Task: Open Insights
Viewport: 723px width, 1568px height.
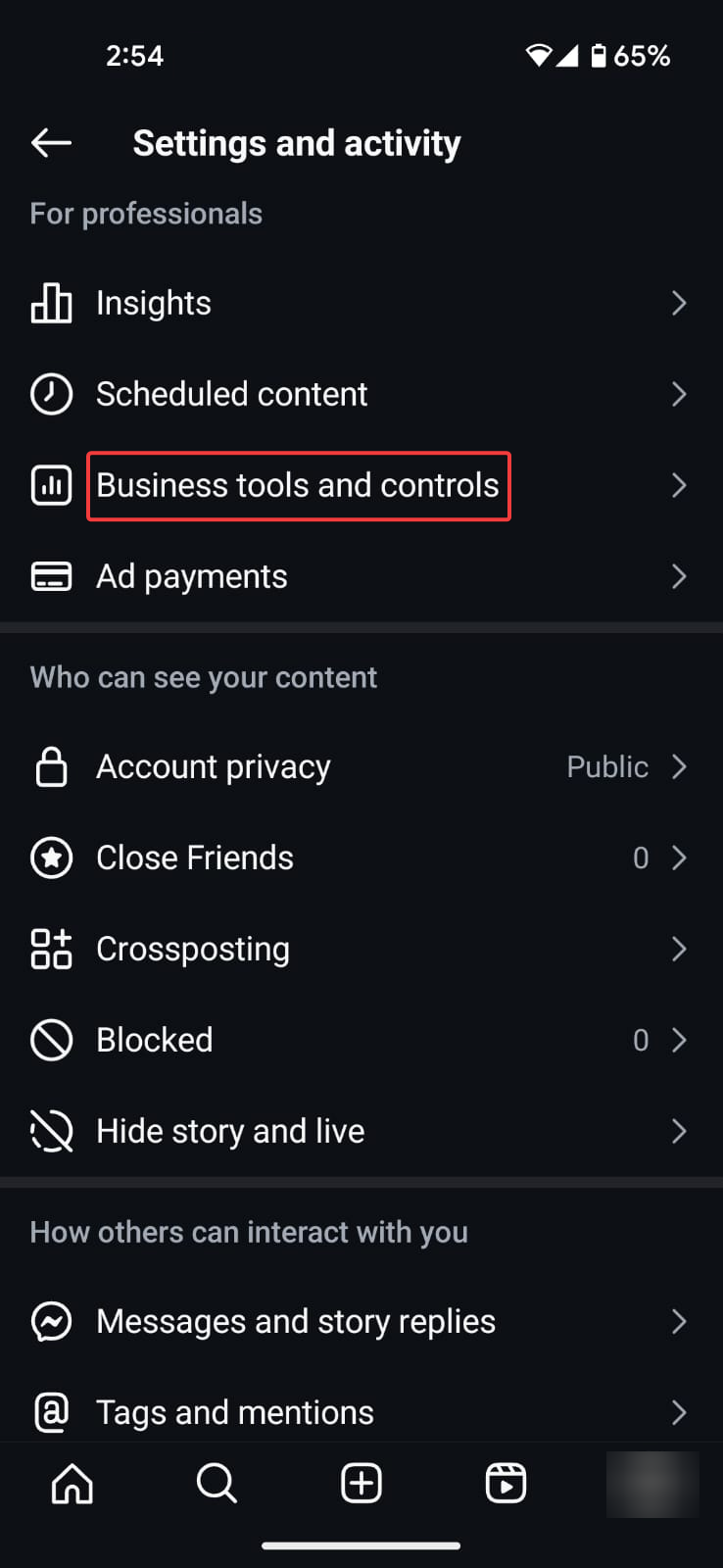Action: click(361, 303)
